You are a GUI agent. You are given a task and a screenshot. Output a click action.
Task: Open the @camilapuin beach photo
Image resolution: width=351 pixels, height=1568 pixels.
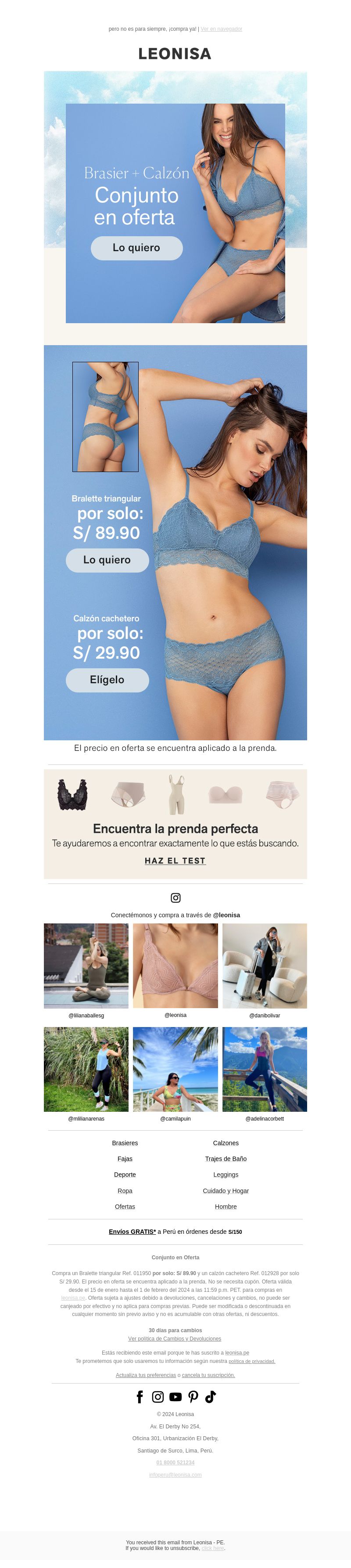click(x=175, y=1070)
